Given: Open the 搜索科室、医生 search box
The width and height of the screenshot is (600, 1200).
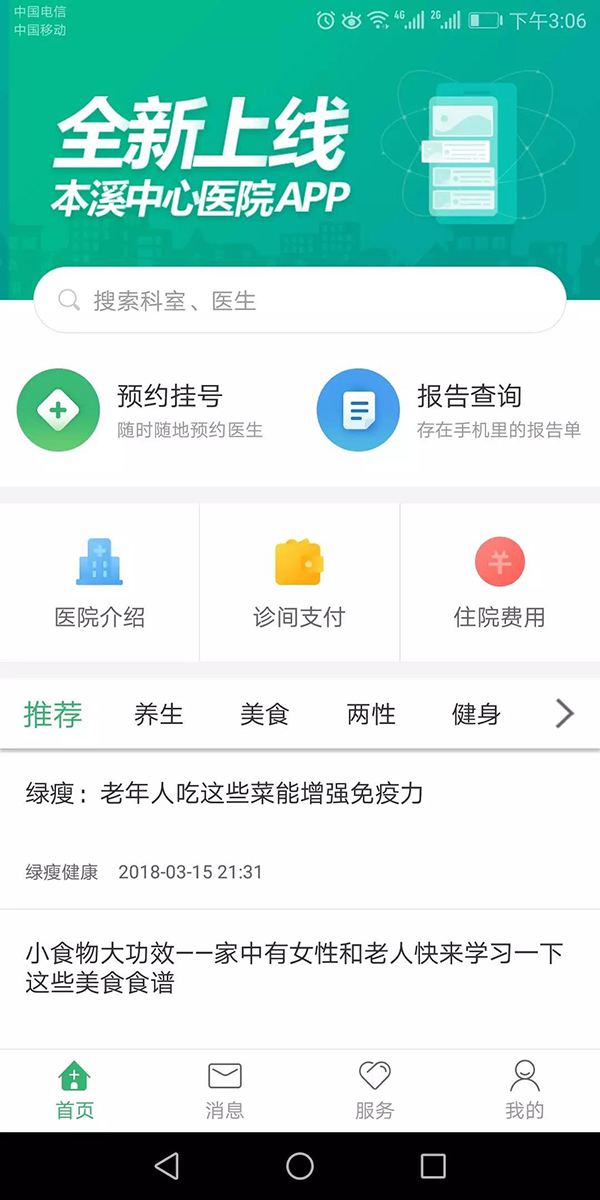Looking at the screenshot, I should pos(300,300).
